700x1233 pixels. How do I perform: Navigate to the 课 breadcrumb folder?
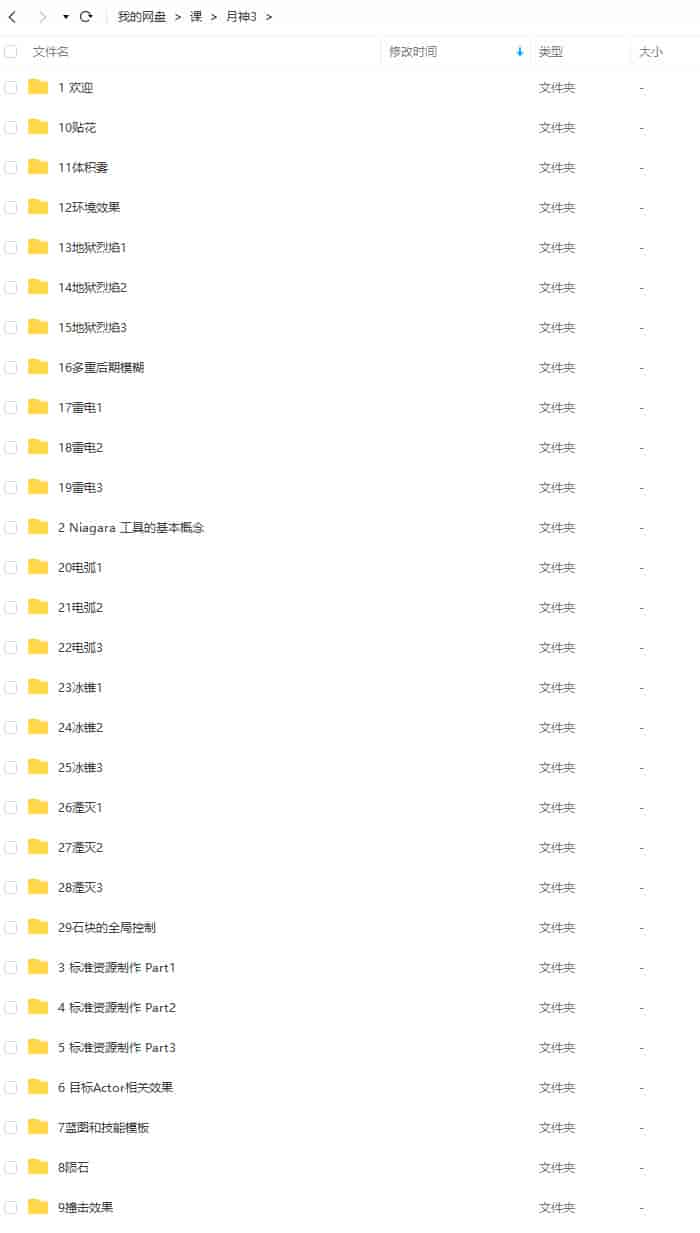pyautogui.click(x=196, y=17)
